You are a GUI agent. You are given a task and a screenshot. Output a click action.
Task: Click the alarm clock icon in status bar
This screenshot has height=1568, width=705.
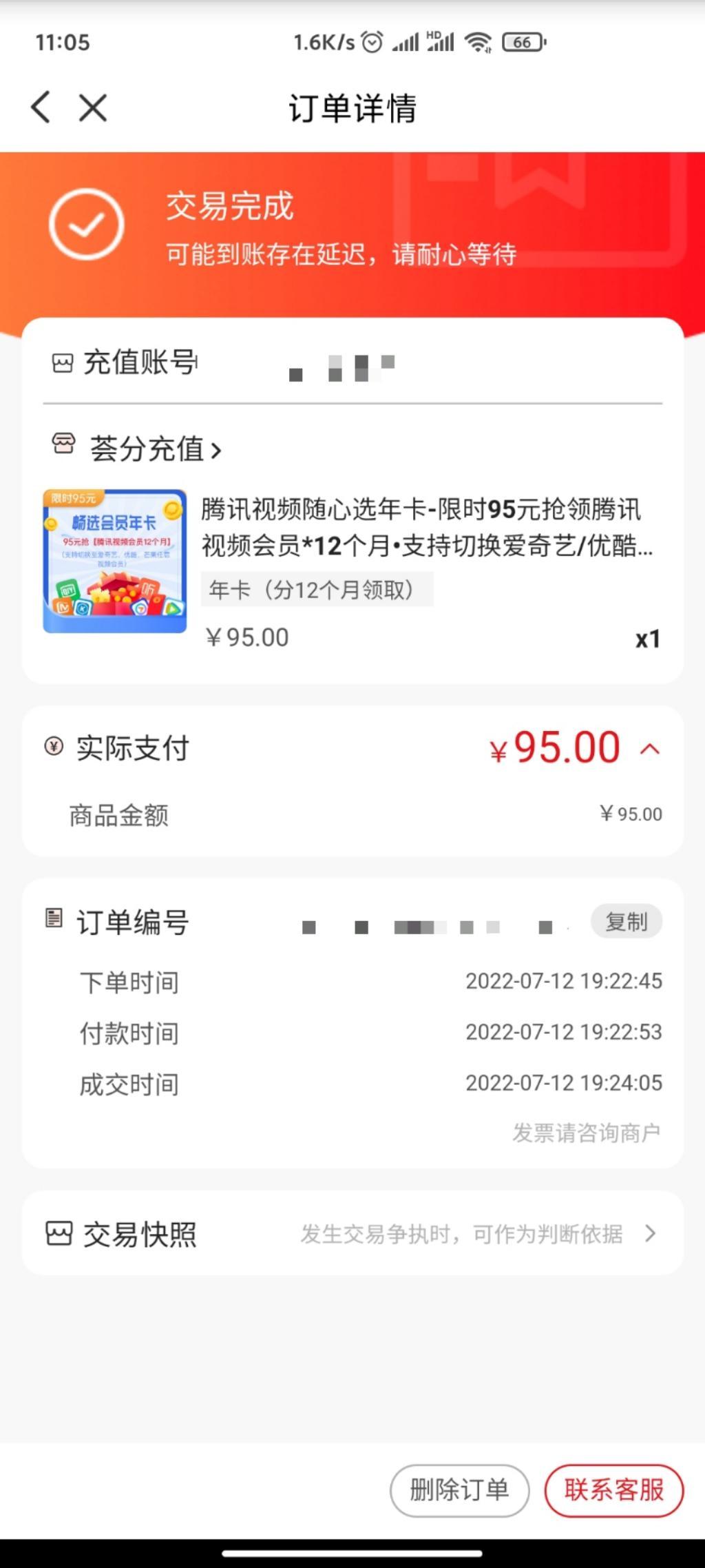point(372,41)
